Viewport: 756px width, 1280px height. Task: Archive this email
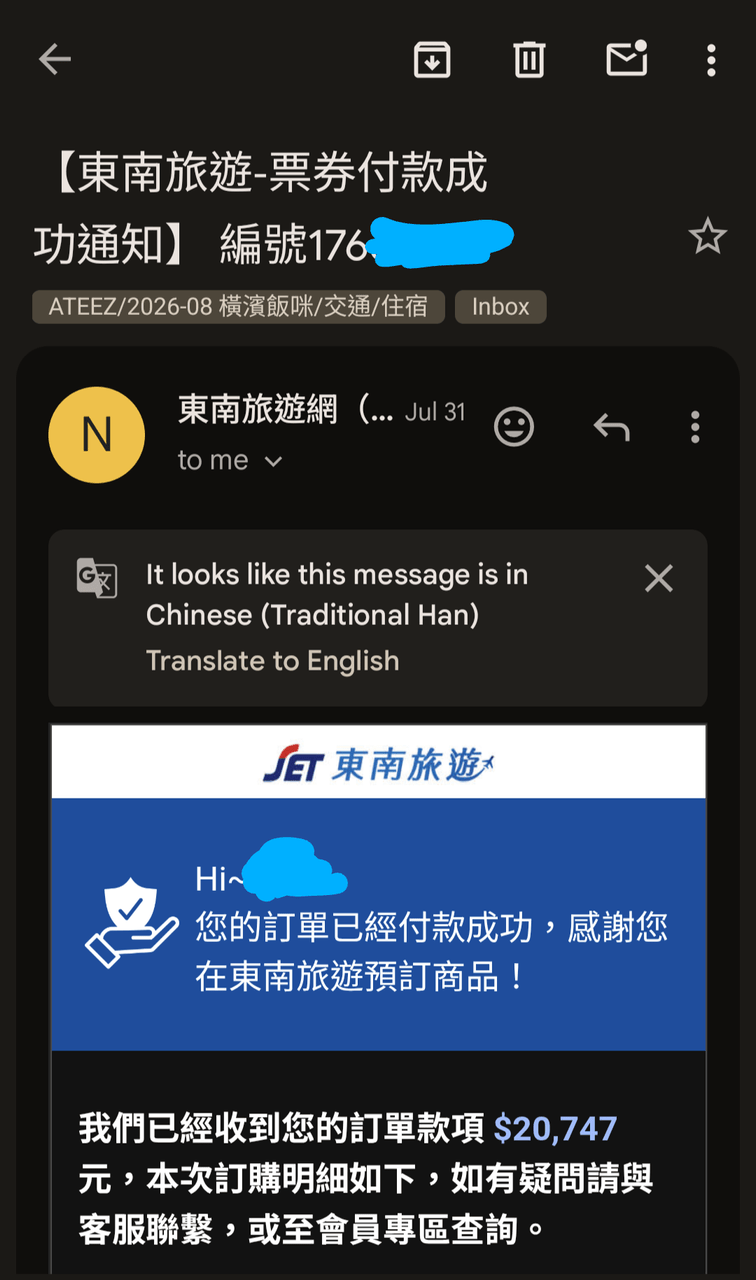(x=432, y=60)
